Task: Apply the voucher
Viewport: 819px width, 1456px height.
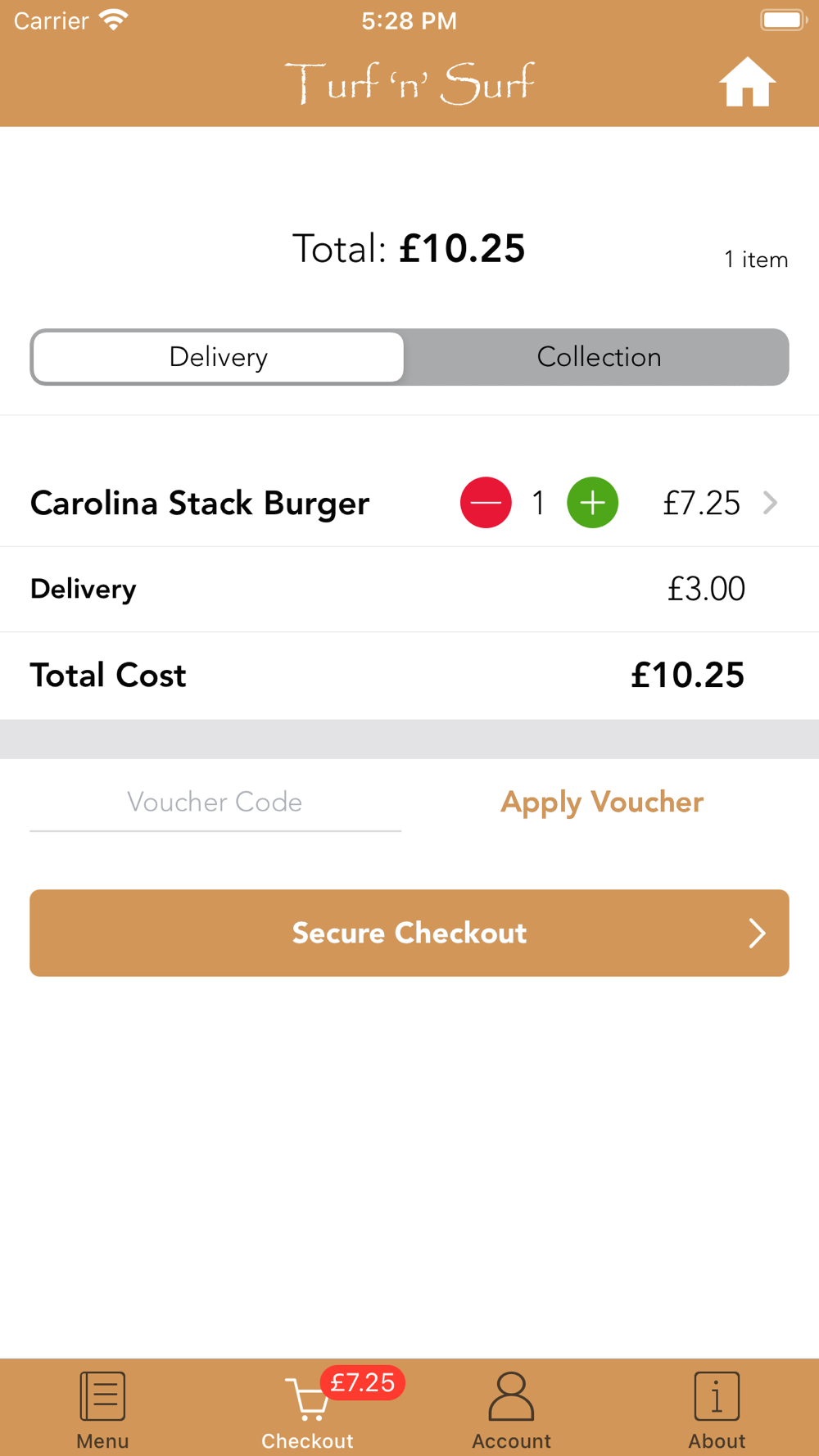Action: tap(602, 803)
